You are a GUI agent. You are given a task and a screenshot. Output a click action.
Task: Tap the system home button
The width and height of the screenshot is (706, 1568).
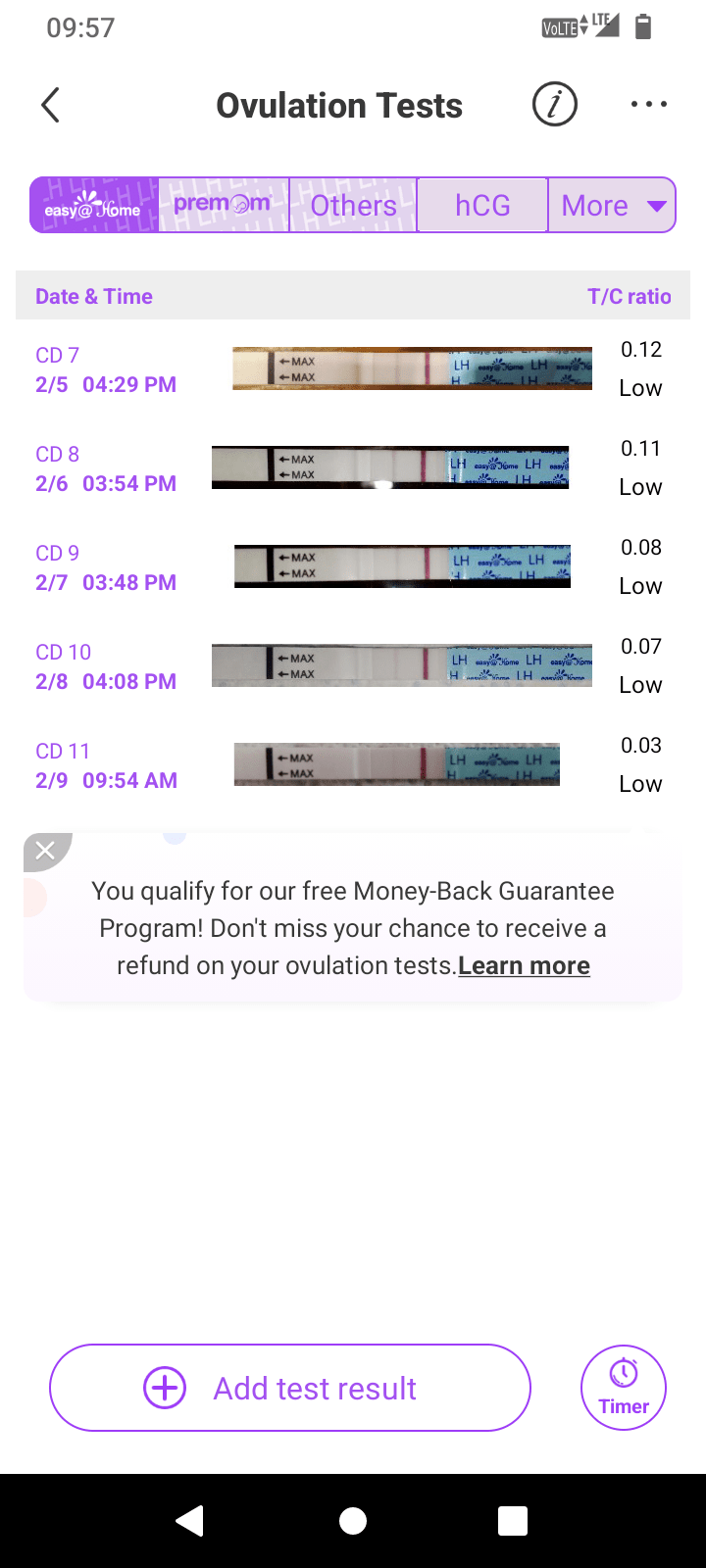click(x=353, y=1520)
